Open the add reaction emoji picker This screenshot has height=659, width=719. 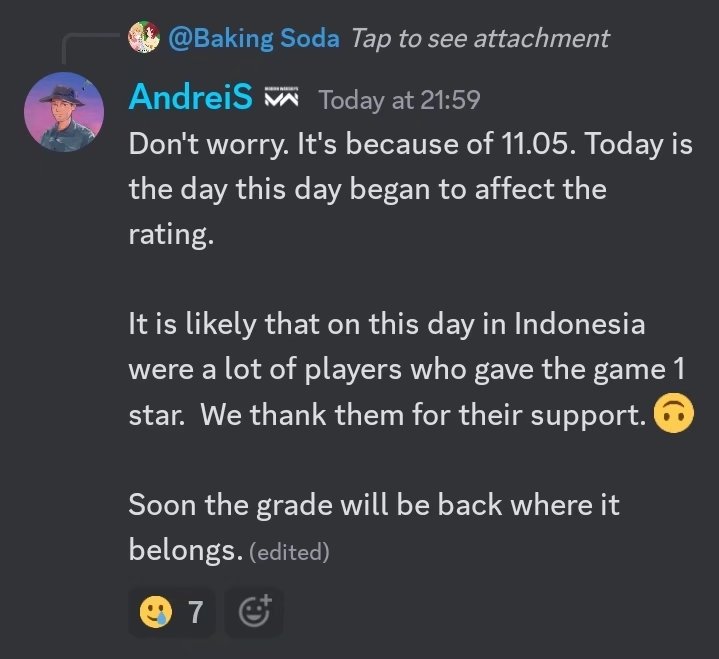[x=255, y=610]
